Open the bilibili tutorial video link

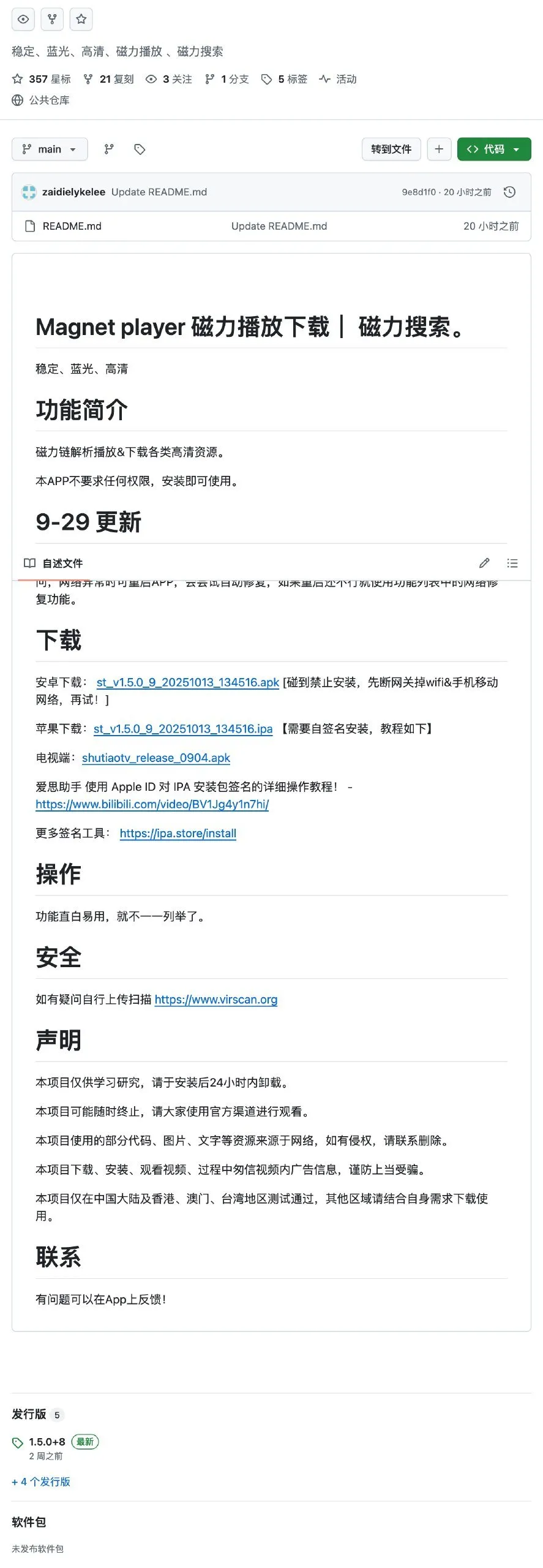coord(152,804)
